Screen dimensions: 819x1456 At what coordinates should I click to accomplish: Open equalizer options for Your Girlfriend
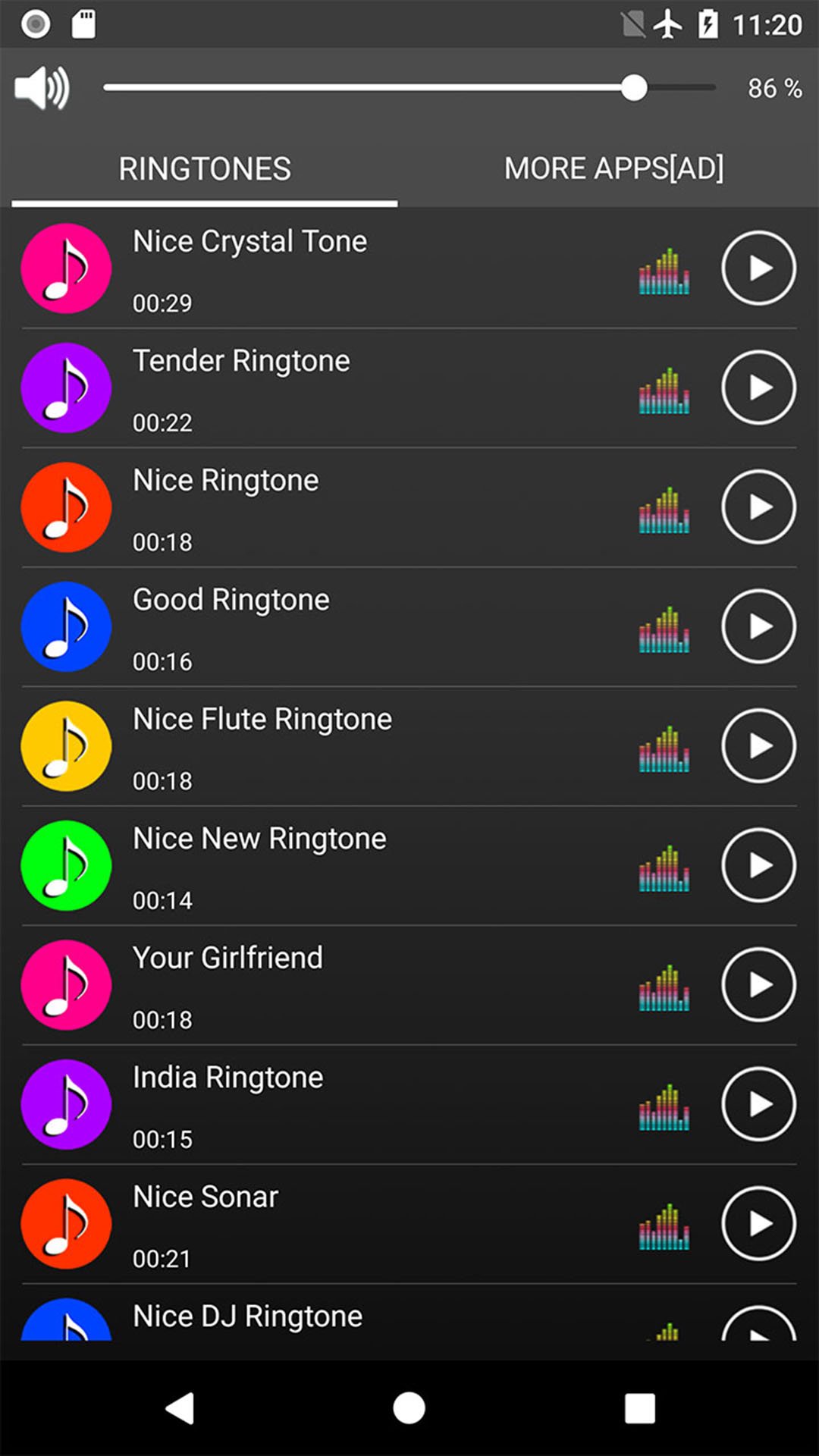tap(664, 987)
